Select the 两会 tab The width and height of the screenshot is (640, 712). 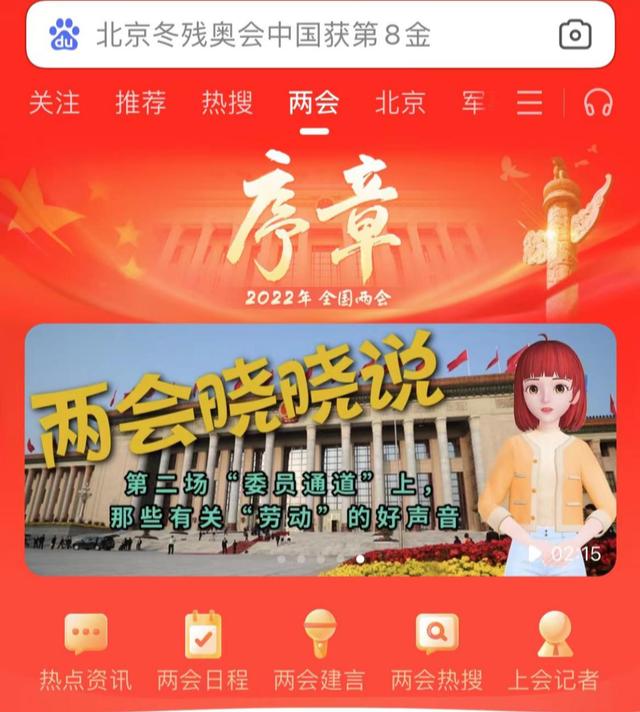314,102
